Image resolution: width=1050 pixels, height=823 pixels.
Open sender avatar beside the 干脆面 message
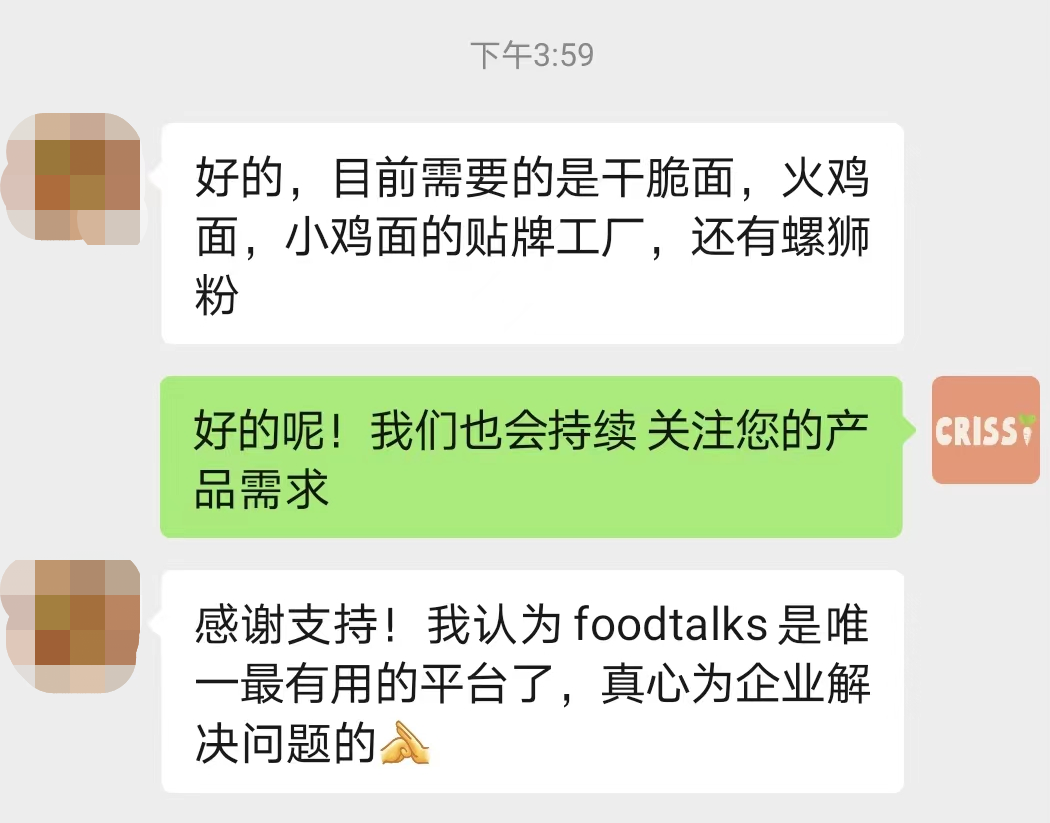click(x=73, y=177)
